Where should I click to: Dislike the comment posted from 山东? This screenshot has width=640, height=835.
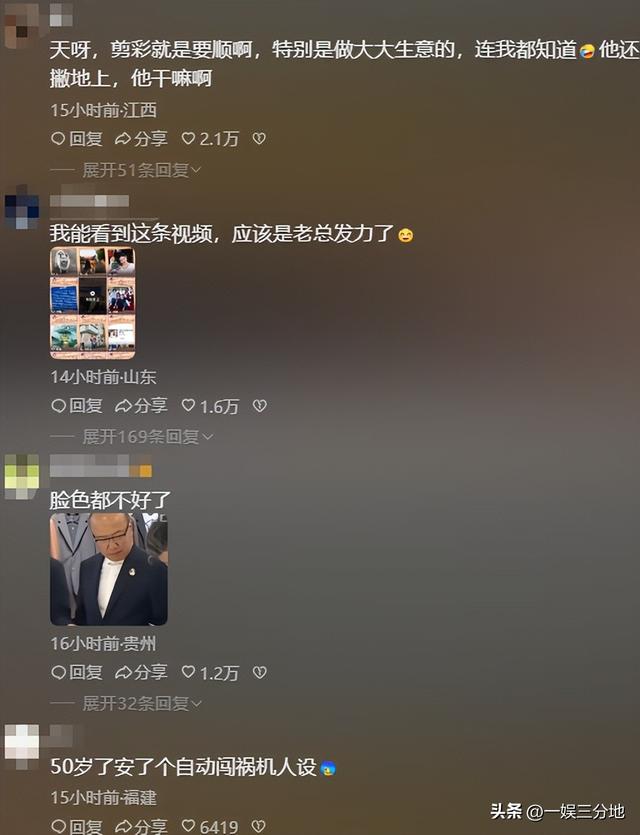tap(259, 406)
